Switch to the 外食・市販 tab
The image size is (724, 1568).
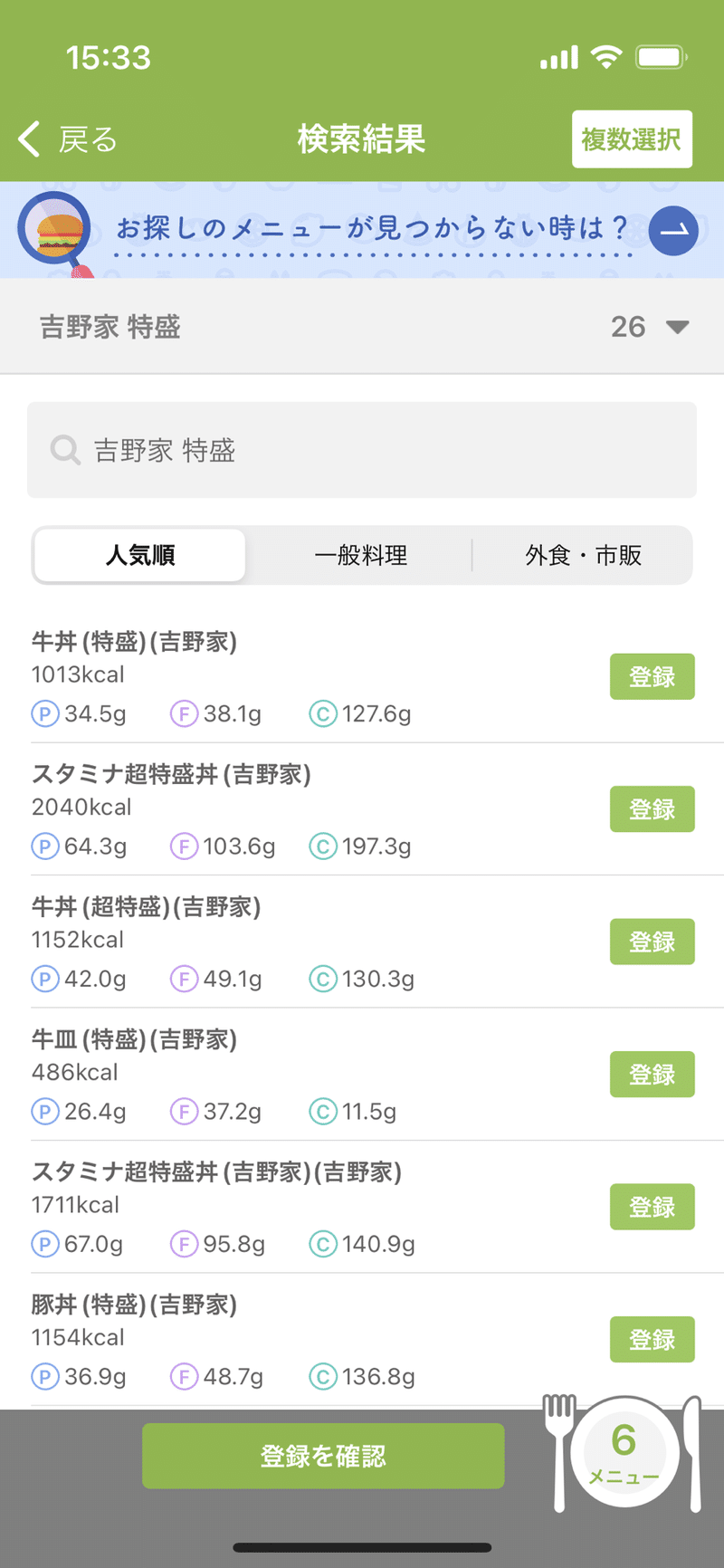point(583,555)
